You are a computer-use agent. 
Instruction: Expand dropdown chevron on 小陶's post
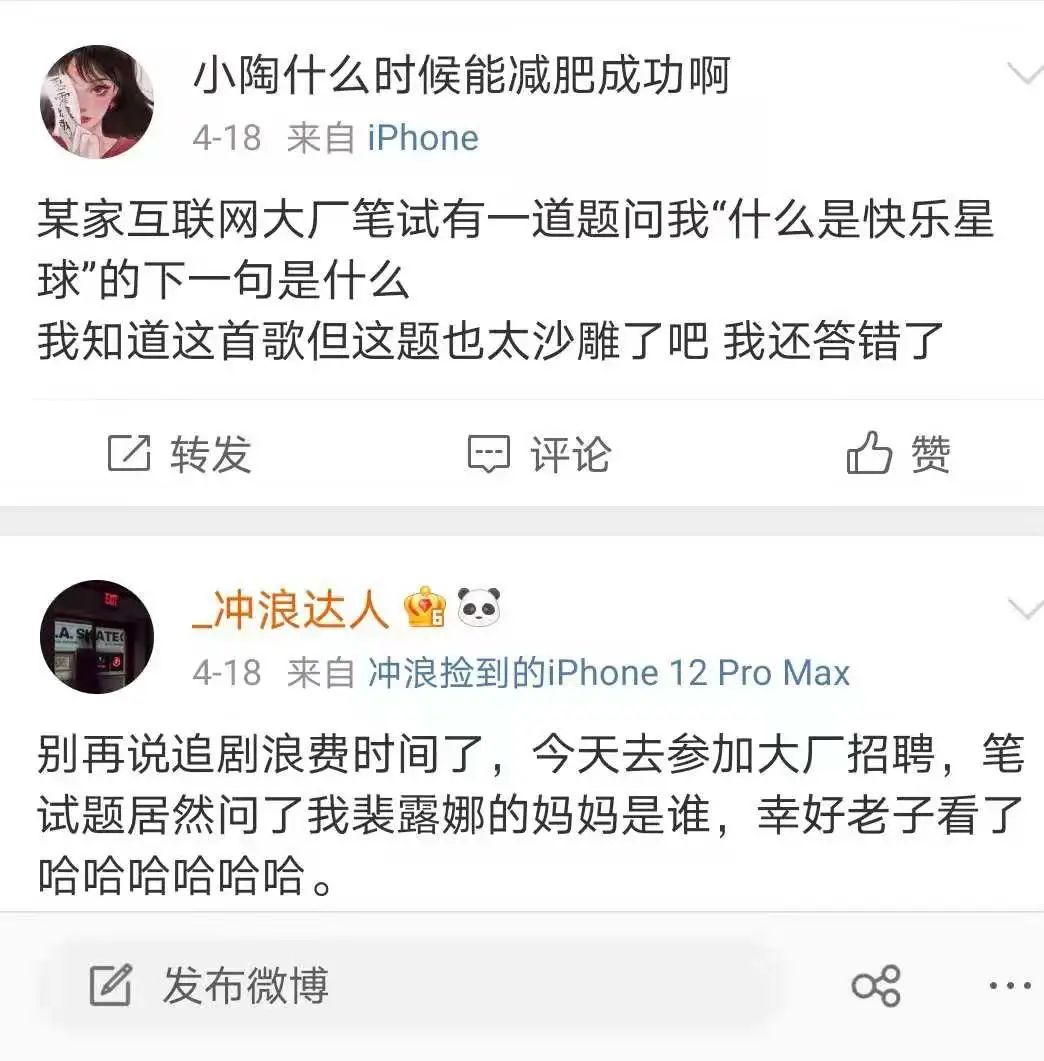(x=1022, y=73)
